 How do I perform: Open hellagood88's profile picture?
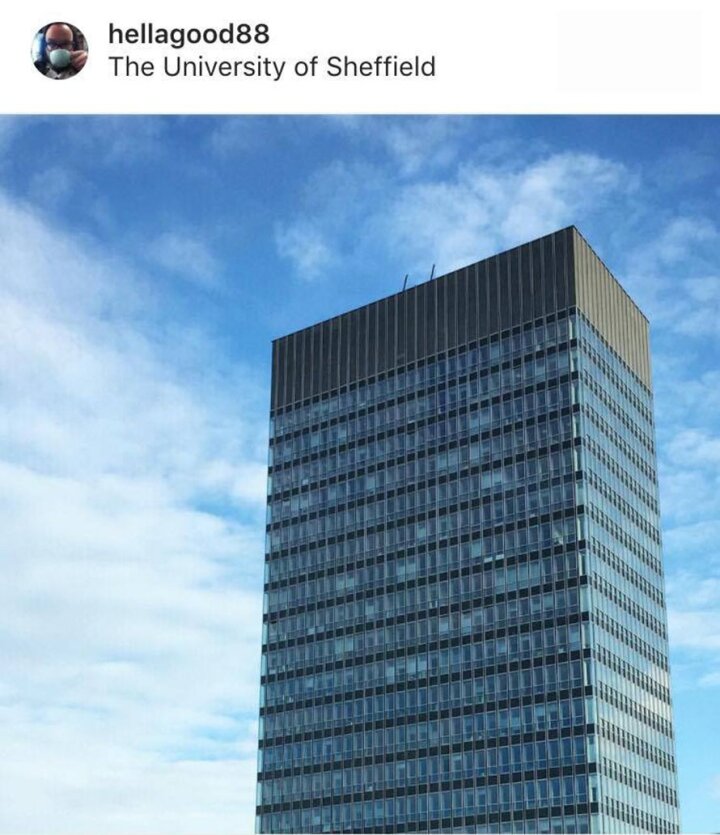click(x=59, y=51)
